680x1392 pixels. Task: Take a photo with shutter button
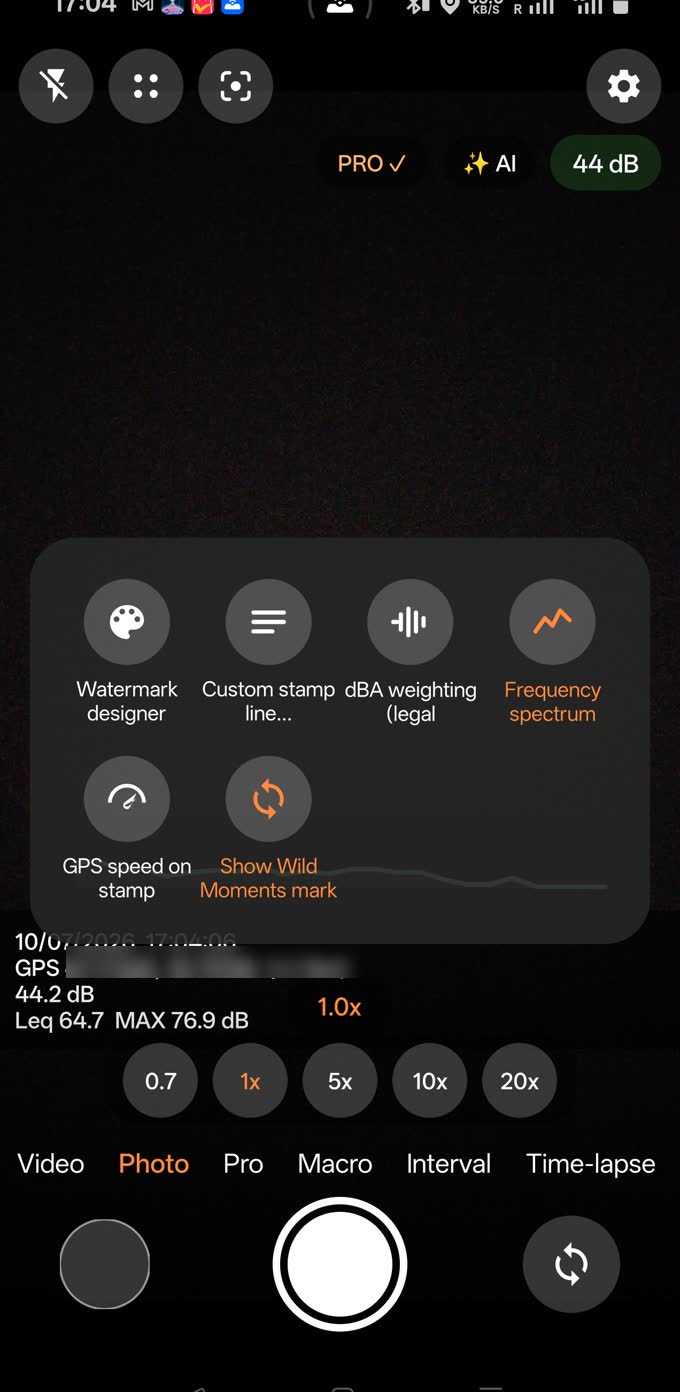point(340,1264)
